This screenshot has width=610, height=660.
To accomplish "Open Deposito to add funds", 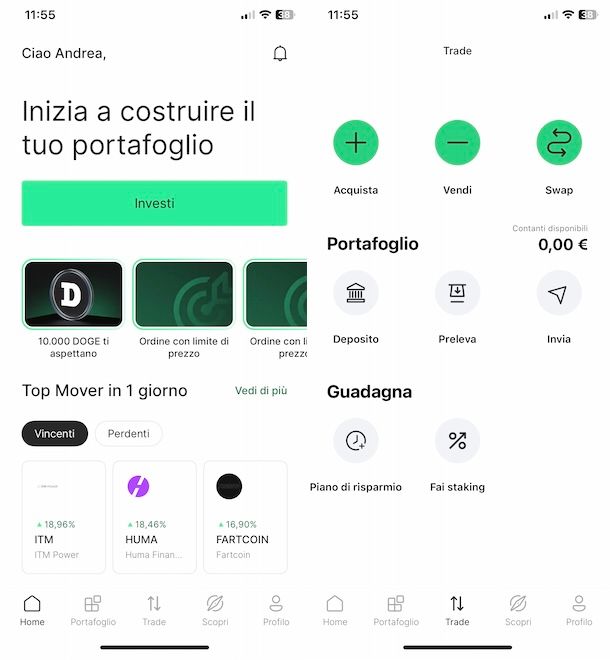I will click(x=356, y=293).
